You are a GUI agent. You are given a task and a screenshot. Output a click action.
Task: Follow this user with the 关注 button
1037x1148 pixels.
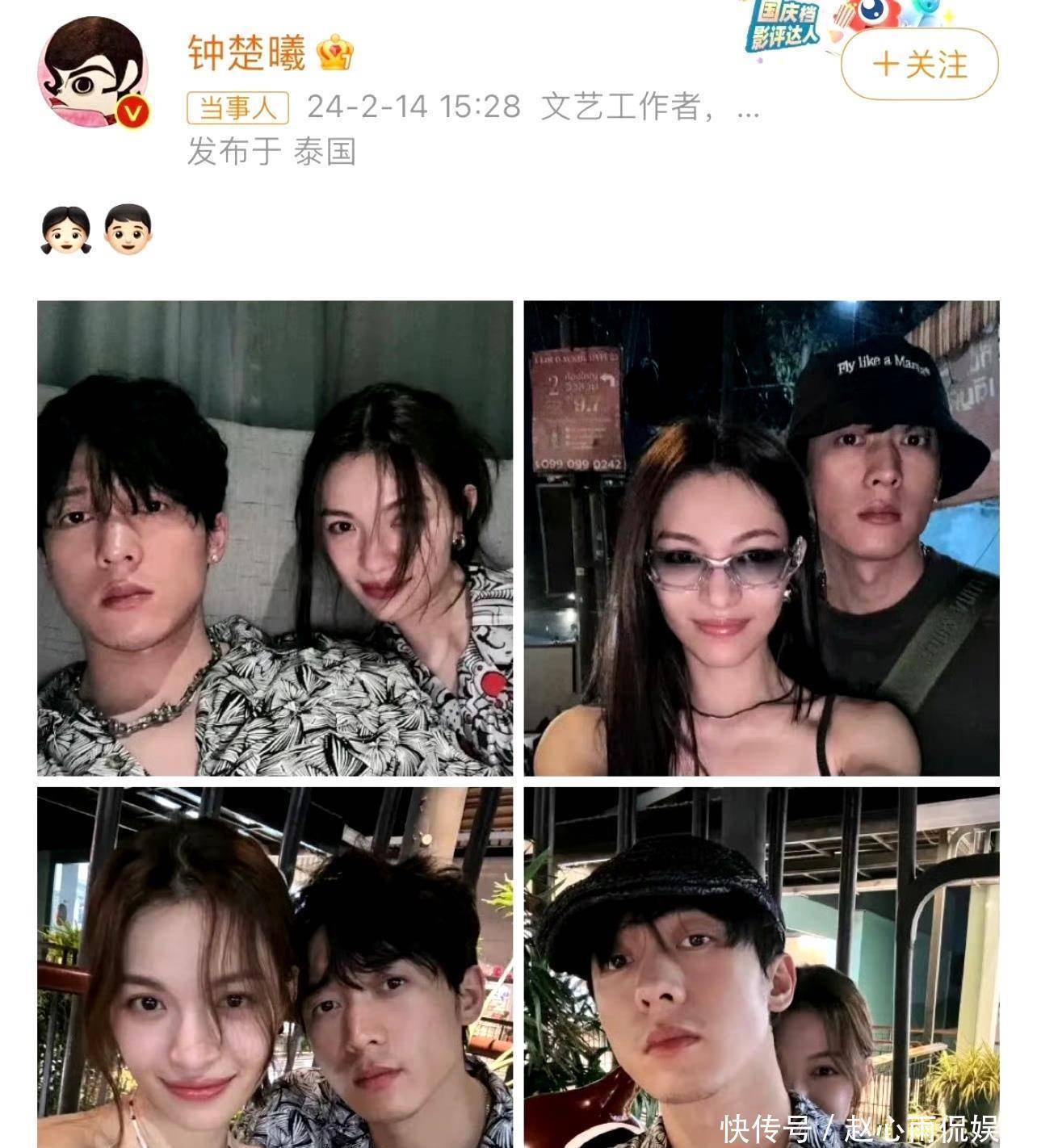pyautogui.click(x=919, y=65)
